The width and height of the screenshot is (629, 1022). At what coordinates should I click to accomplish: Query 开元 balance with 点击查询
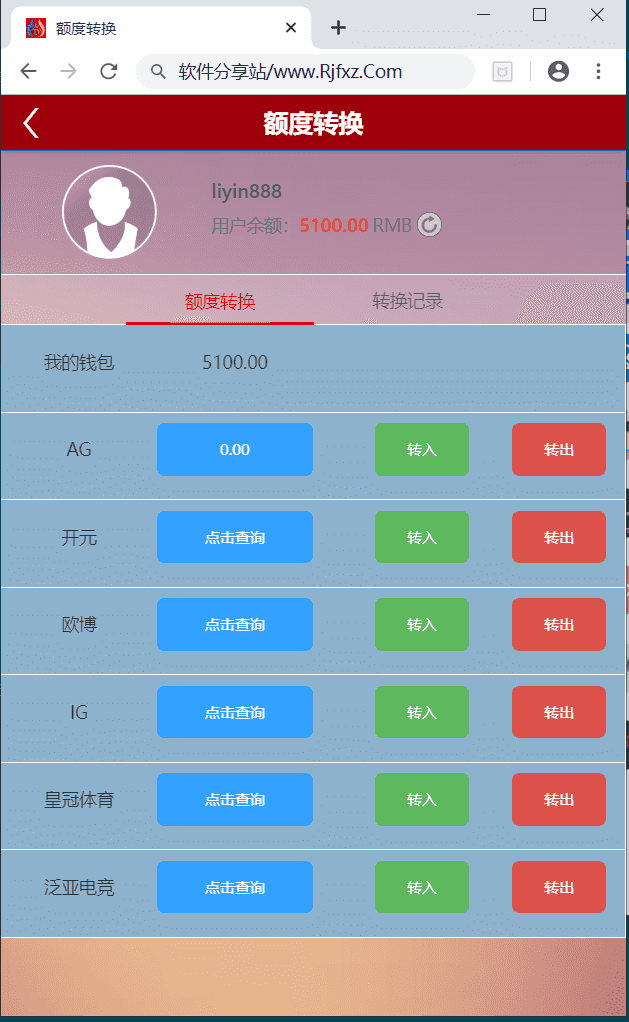point(235,537)
